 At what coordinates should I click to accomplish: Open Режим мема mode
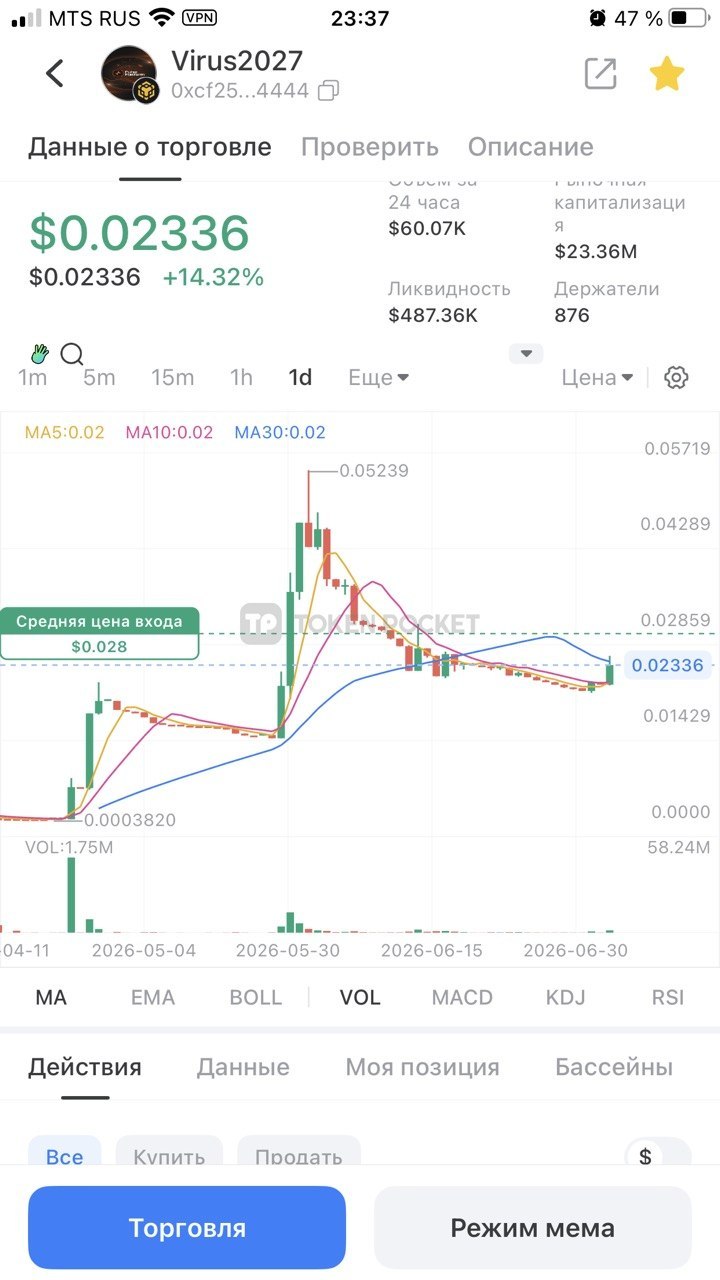coord(532,1228)
